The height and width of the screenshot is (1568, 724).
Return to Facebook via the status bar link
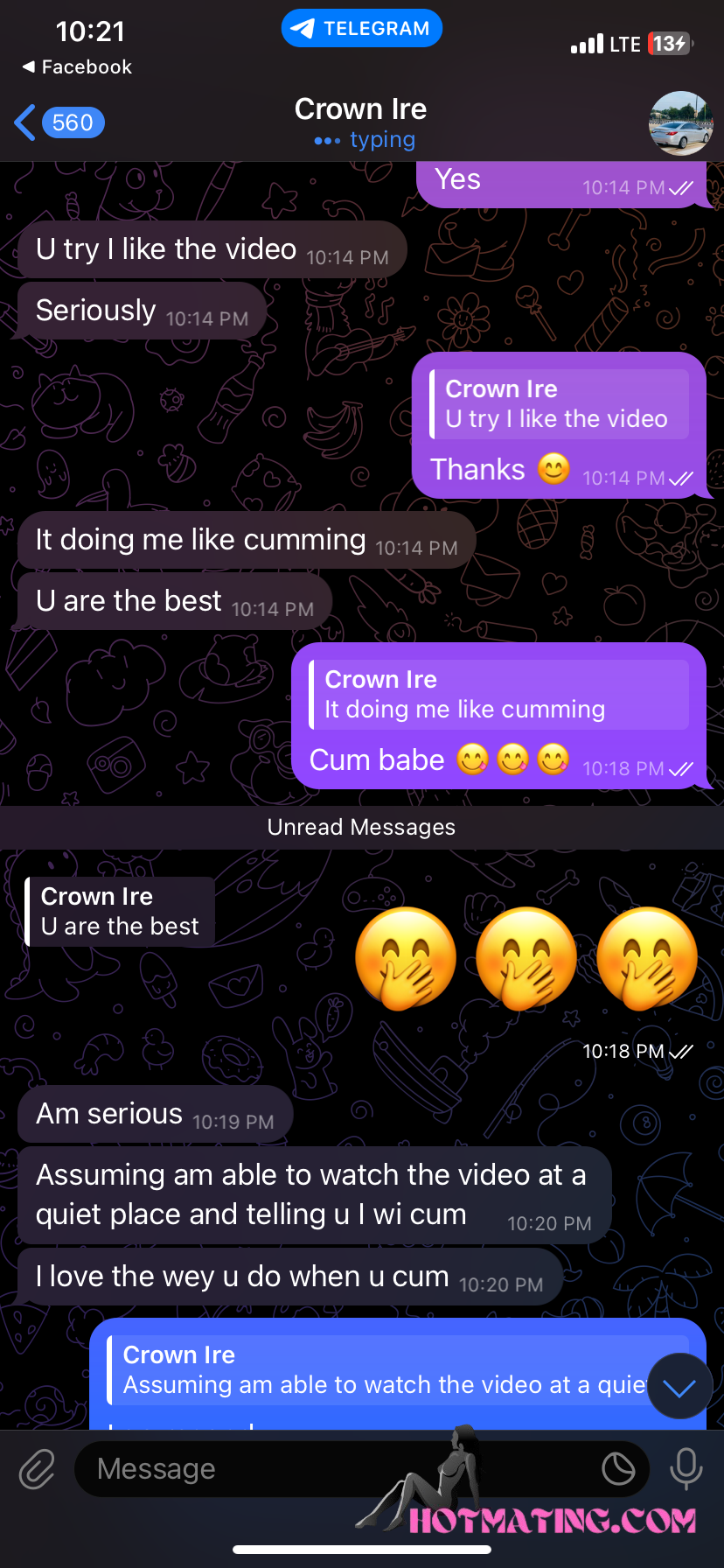77,67
